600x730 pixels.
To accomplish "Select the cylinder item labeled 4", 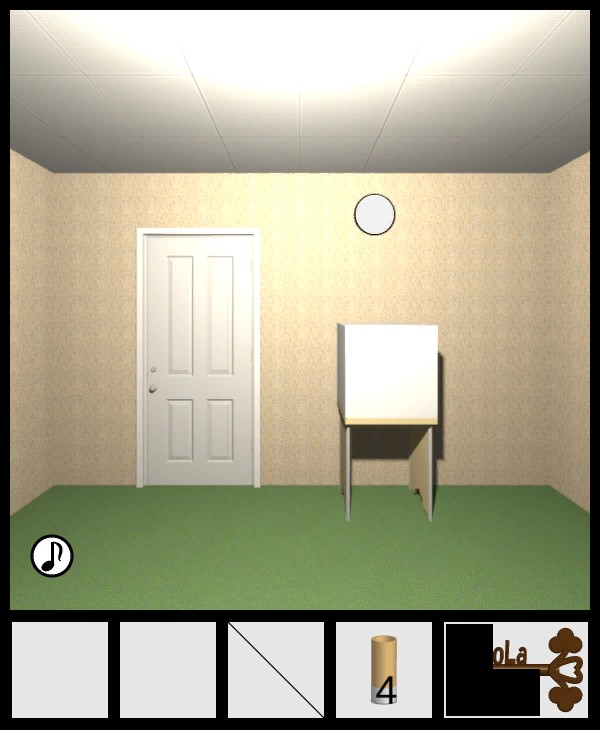I will (384, 669).
